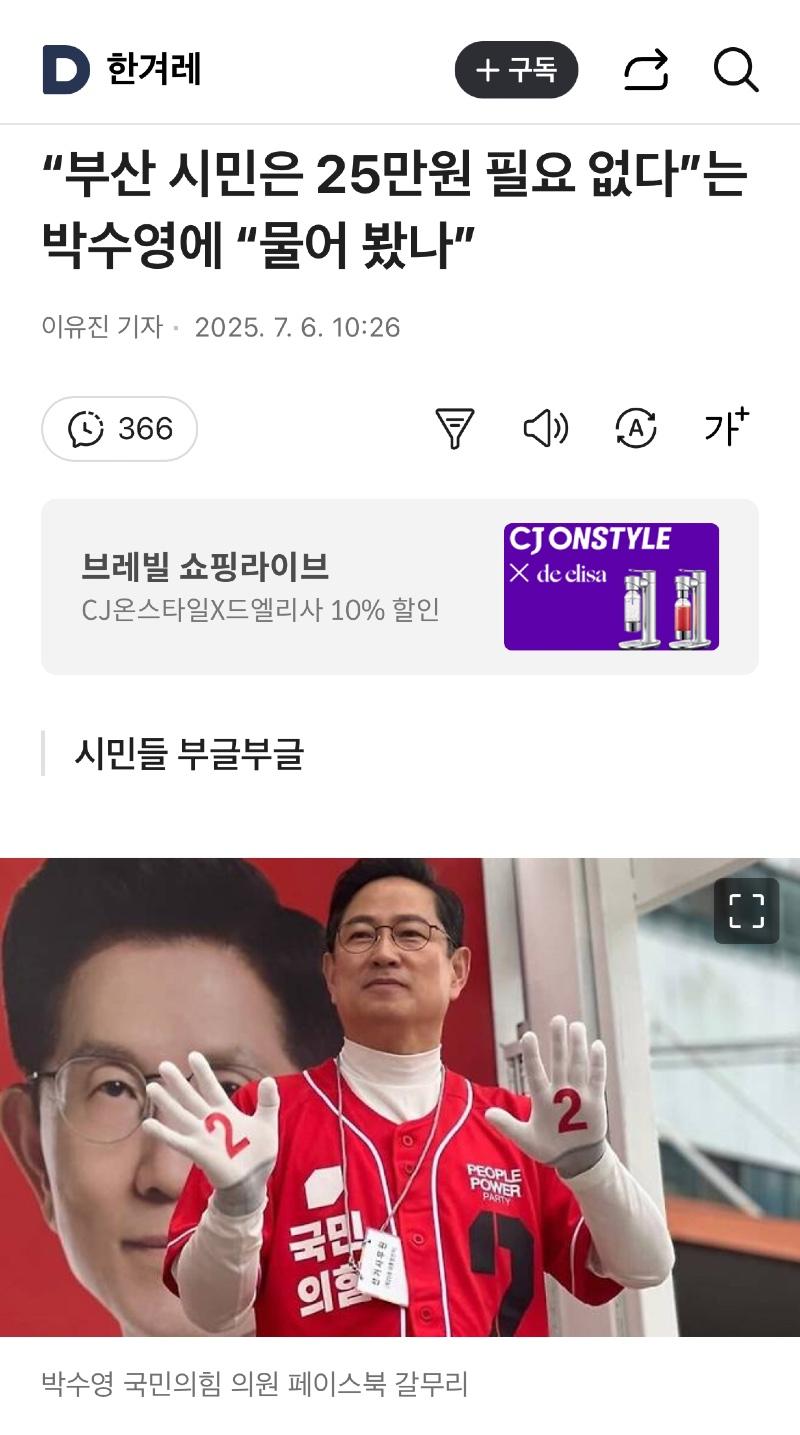The image size is (800, 1435).
Task: Open the translate icon
Action: coord(636,429)
